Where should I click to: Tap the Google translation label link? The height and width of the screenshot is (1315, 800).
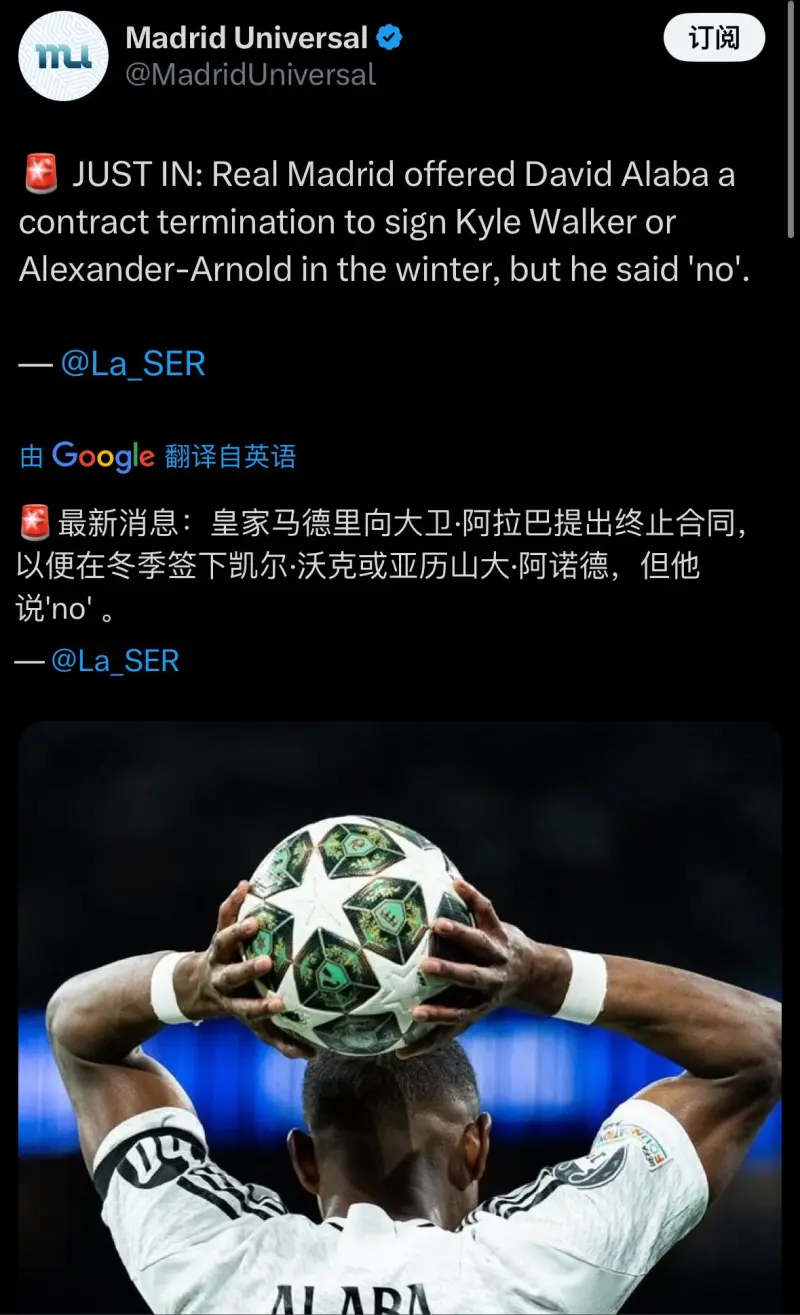(x=158, y=457)
